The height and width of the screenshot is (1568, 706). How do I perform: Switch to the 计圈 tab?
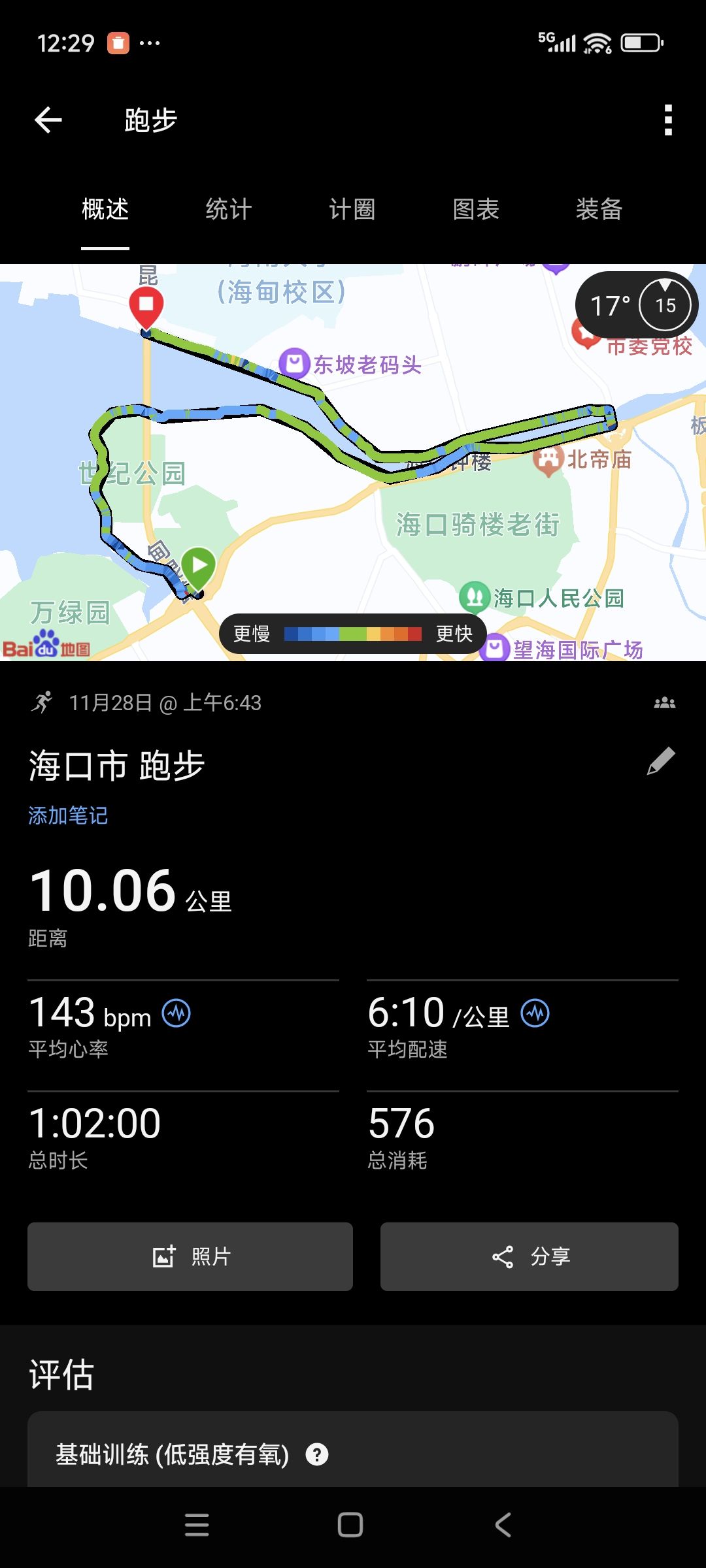click(352, 210)
